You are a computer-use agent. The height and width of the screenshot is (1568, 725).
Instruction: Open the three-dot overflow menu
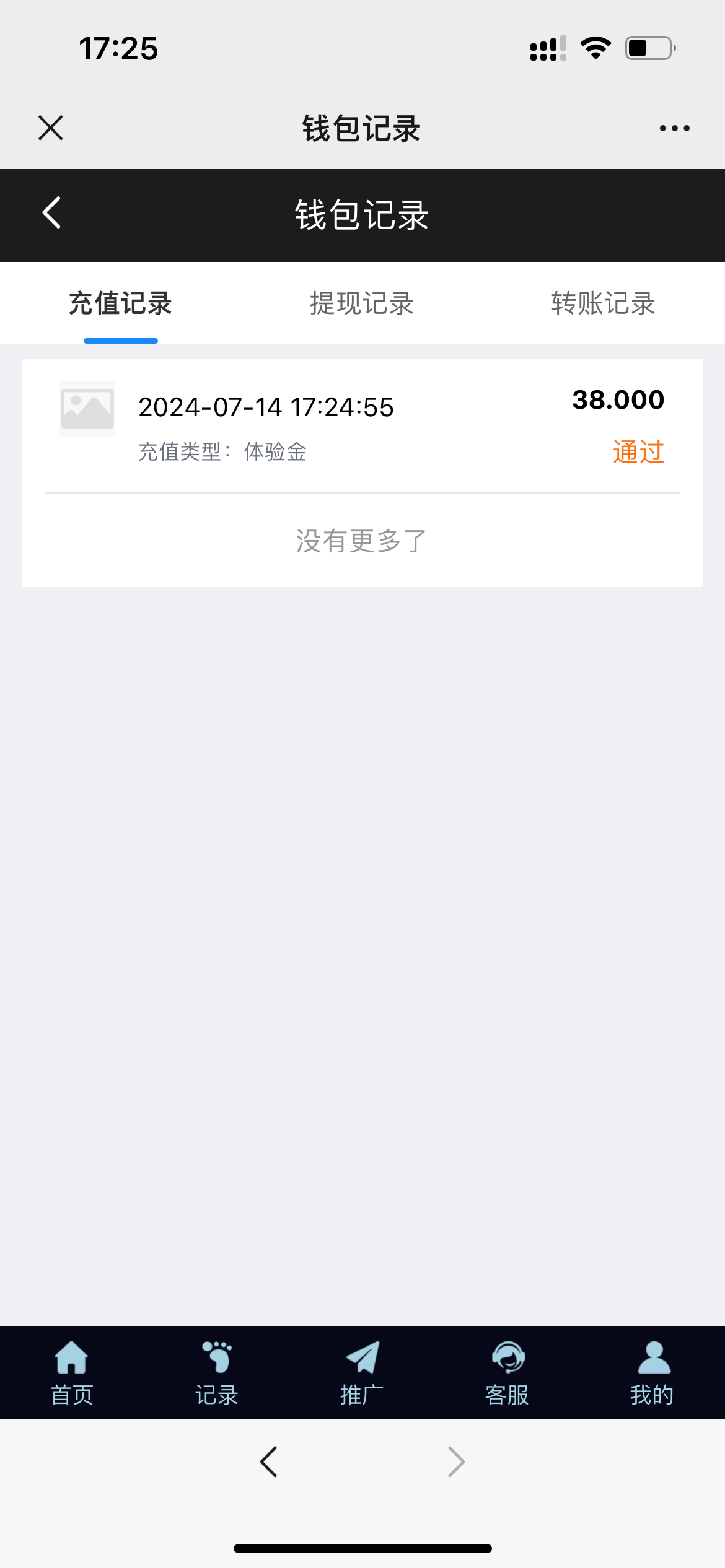(674, 128)
